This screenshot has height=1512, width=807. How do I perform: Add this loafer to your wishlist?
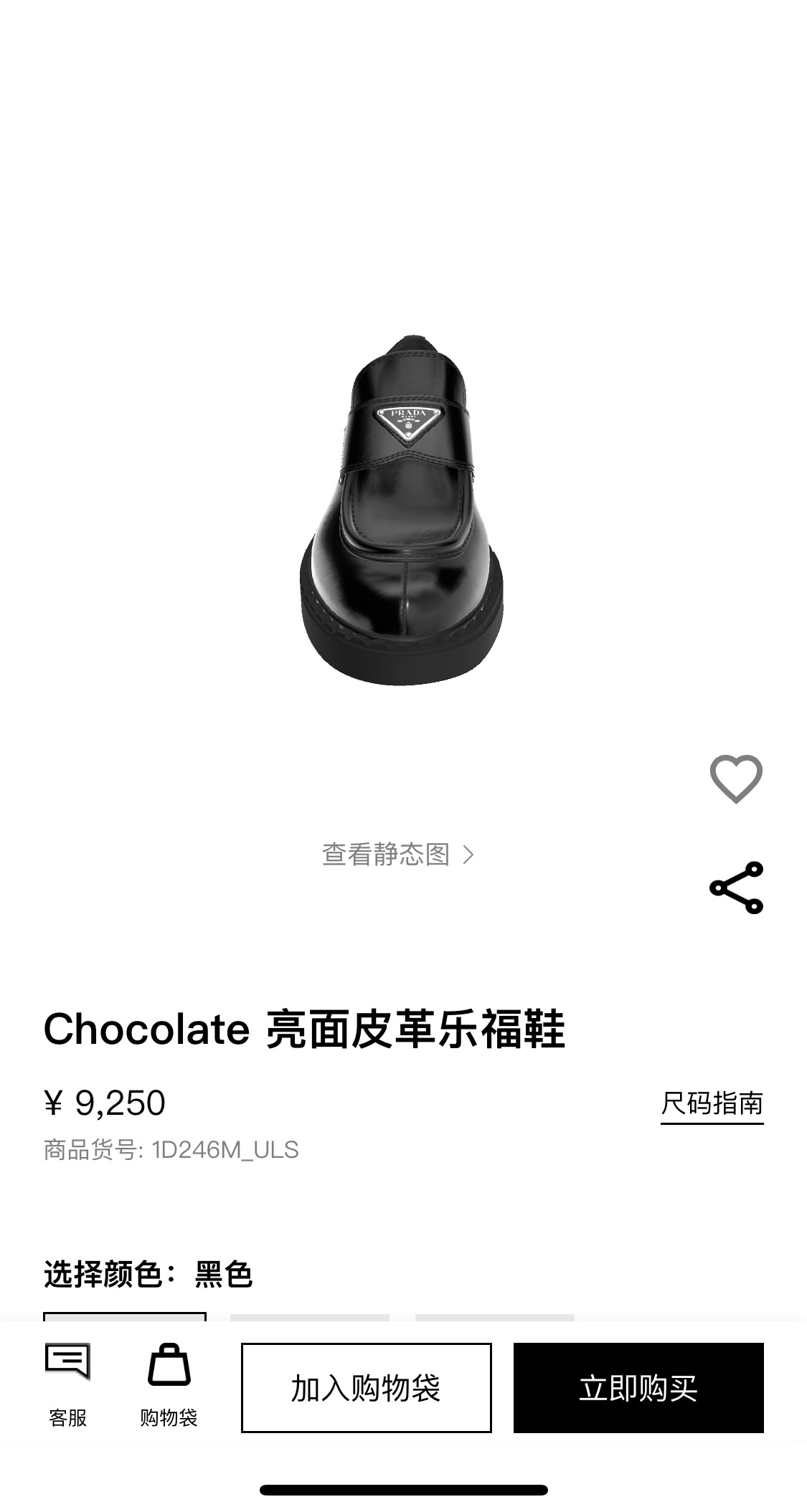736,779
